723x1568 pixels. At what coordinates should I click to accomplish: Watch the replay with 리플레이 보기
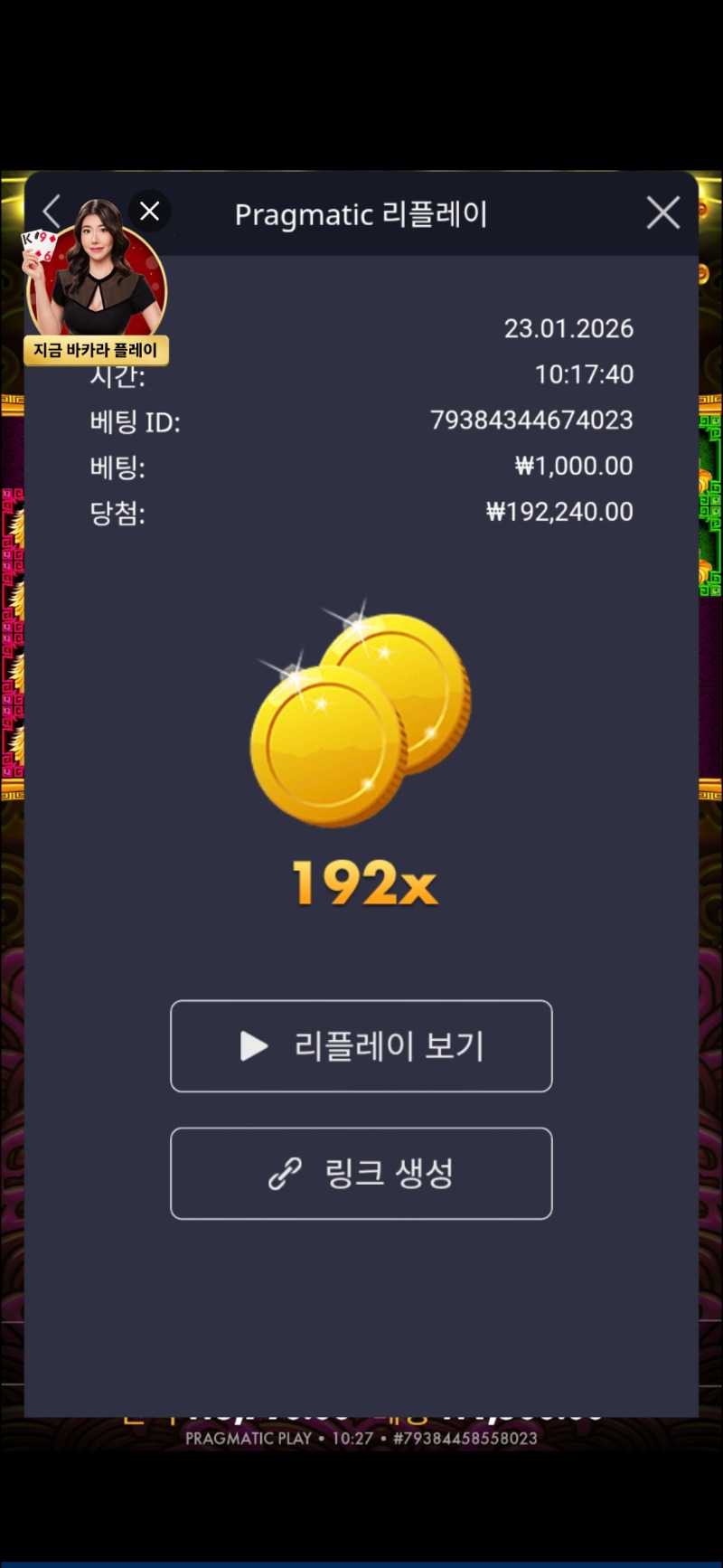coord(361,1046)
